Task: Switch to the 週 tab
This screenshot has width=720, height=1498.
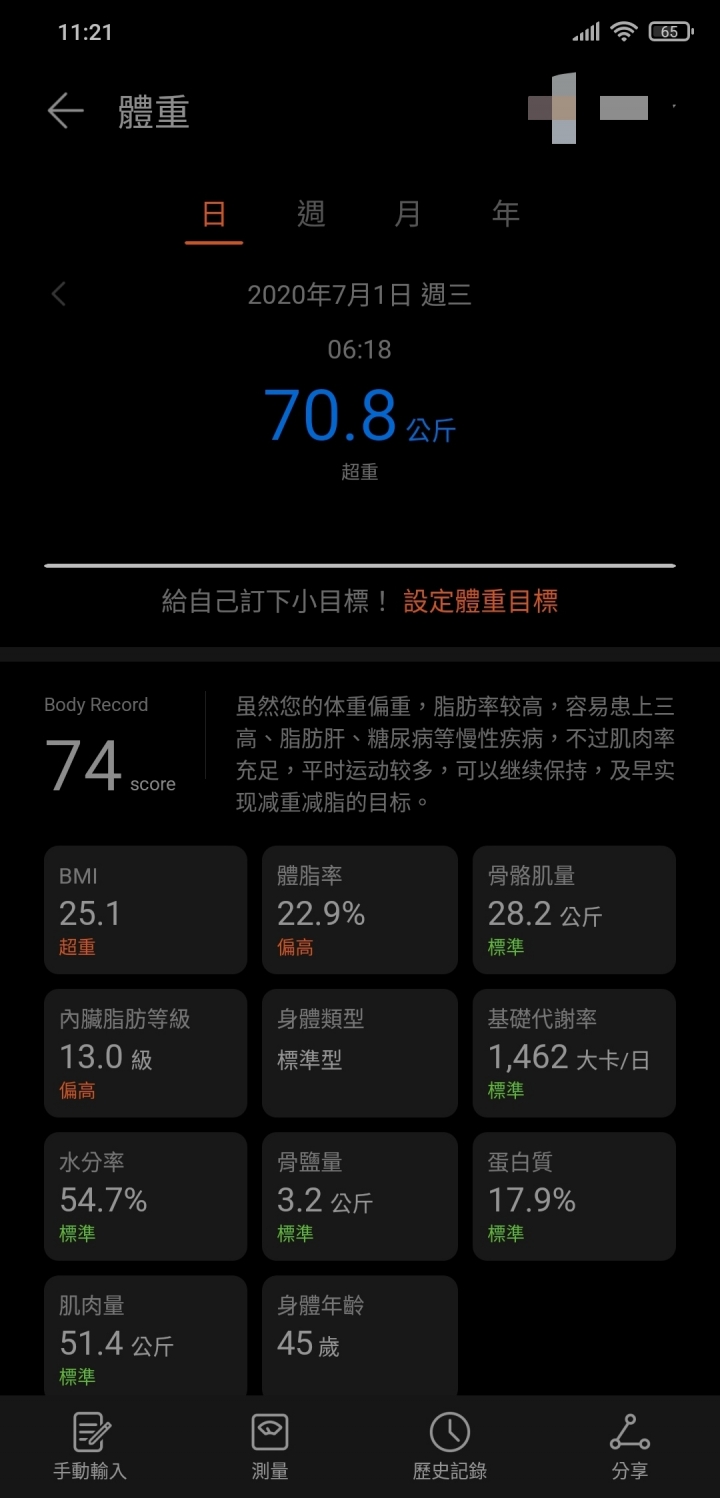Action: click(x=311, y=214)
